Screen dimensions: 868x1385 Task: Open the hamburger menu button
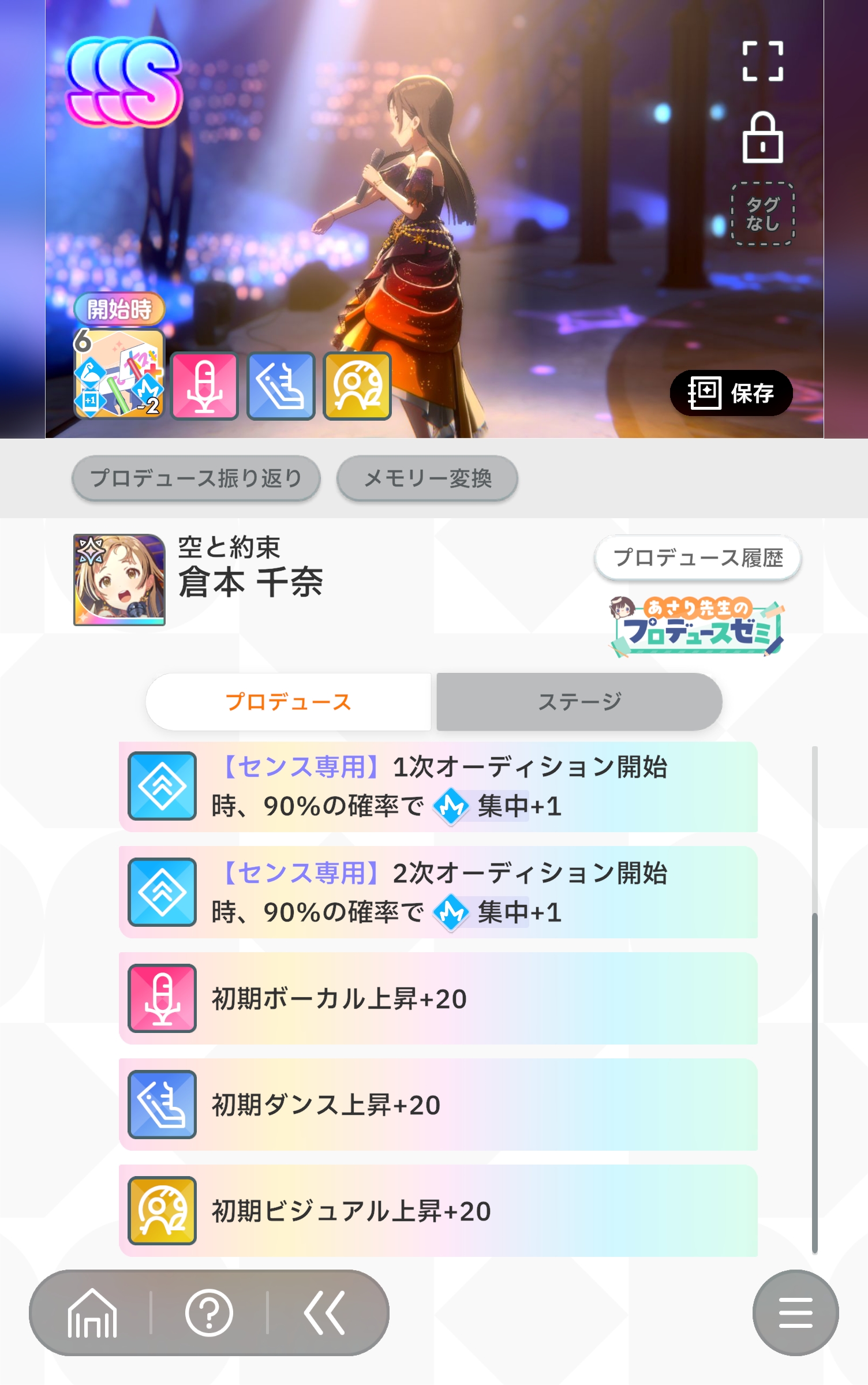click(795, 1313)
